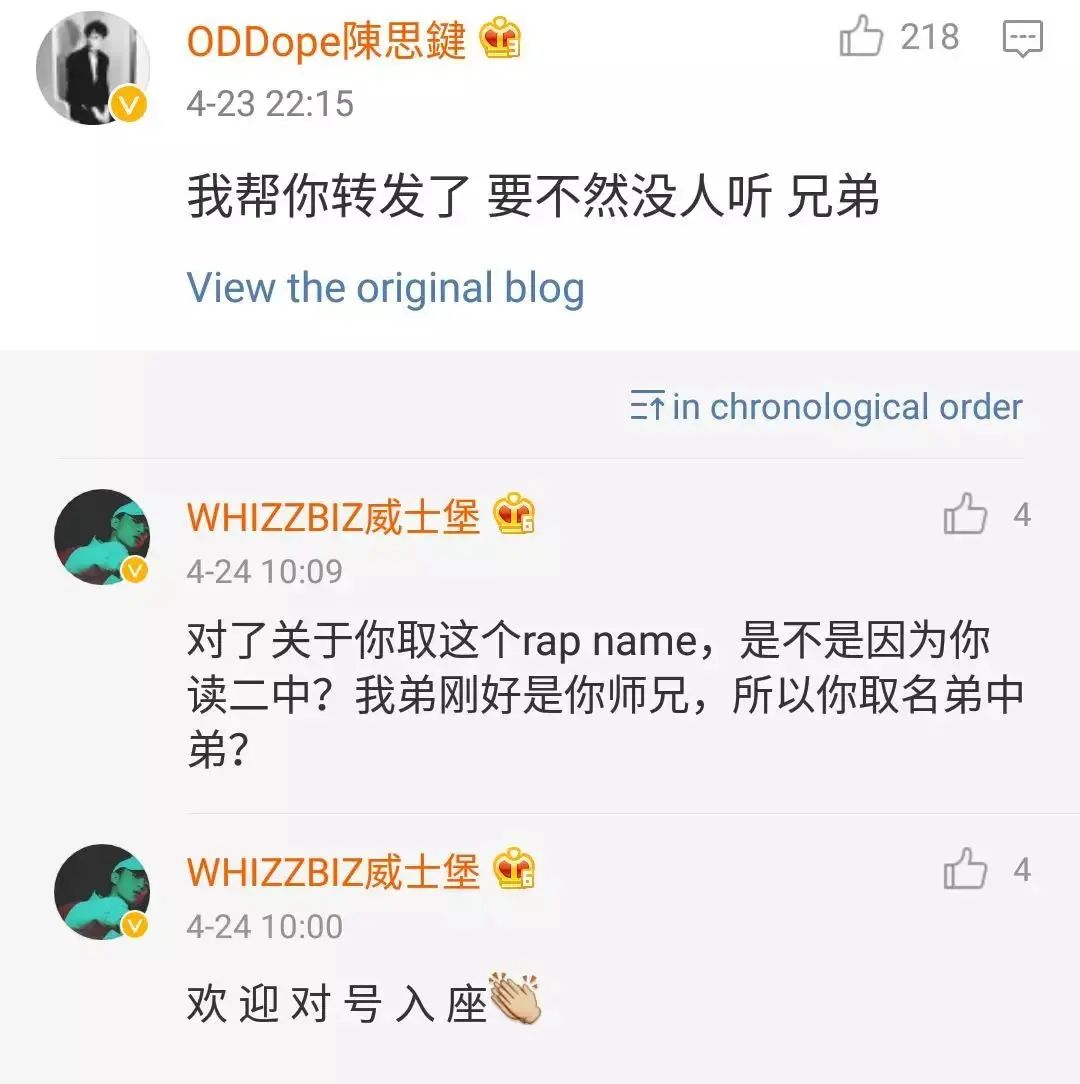
Task: Open WHIZZBIZ威士堡's username on the first comment
Action: (x=335, y=516)
